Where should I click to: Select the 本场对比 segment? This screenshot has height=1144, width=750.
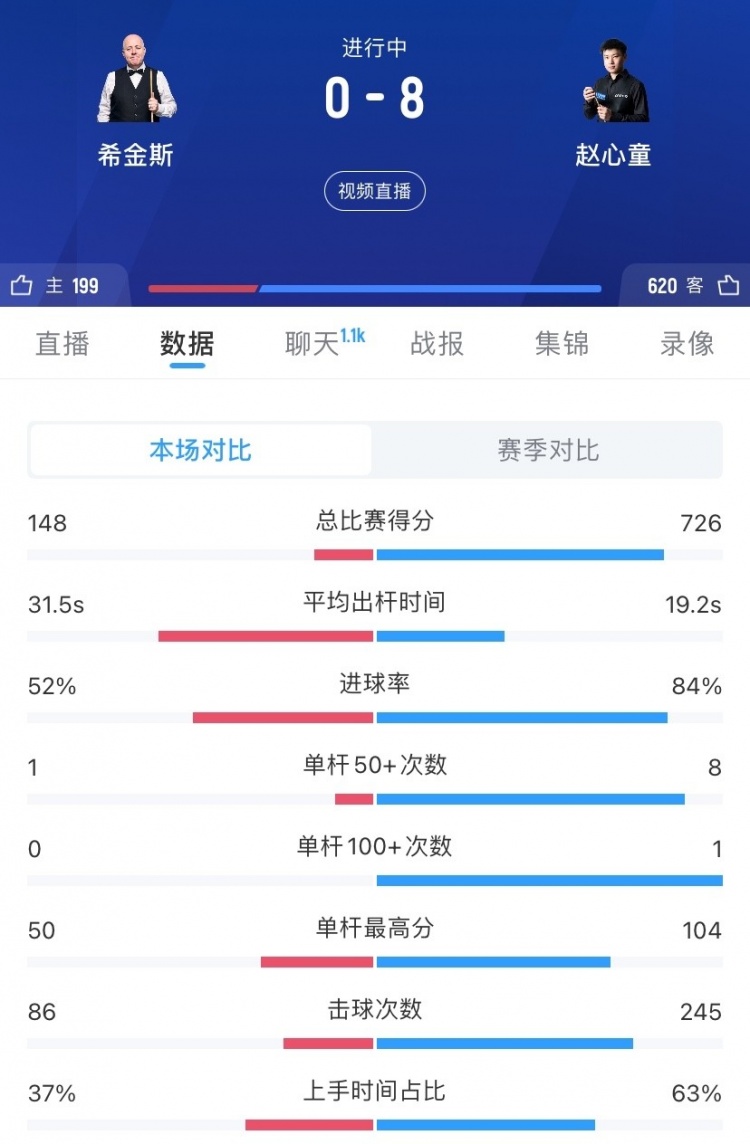coord(201,450)
